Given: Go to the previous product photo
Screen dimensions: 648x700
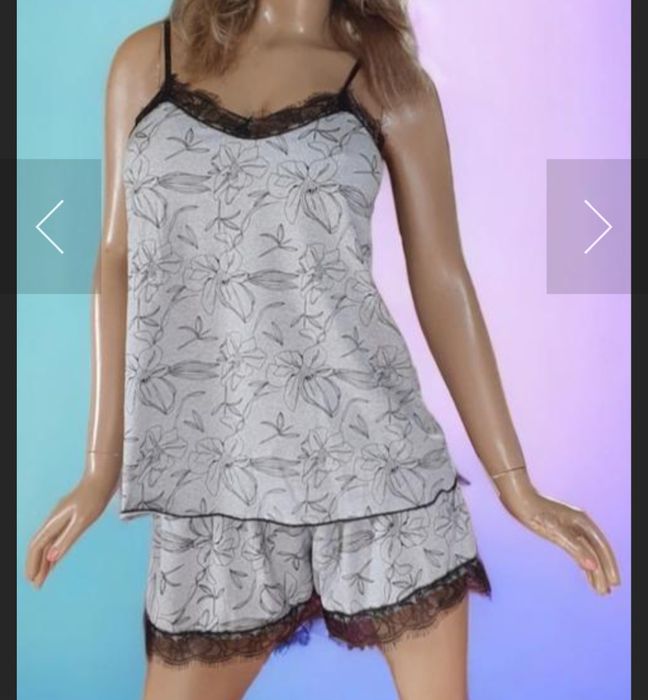Looking at the screenshot, I should coord(50,227).
